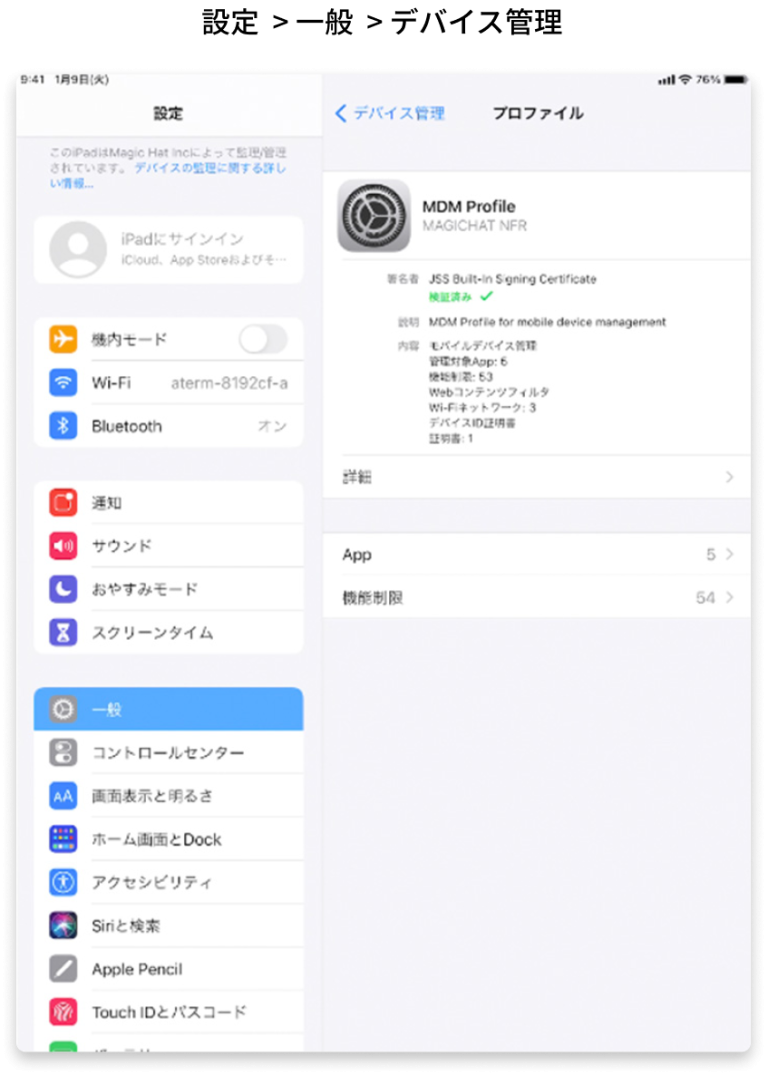Screen dimensions: 768x1076
Task: Select the 一般 menu item
Action: point(168,708)
